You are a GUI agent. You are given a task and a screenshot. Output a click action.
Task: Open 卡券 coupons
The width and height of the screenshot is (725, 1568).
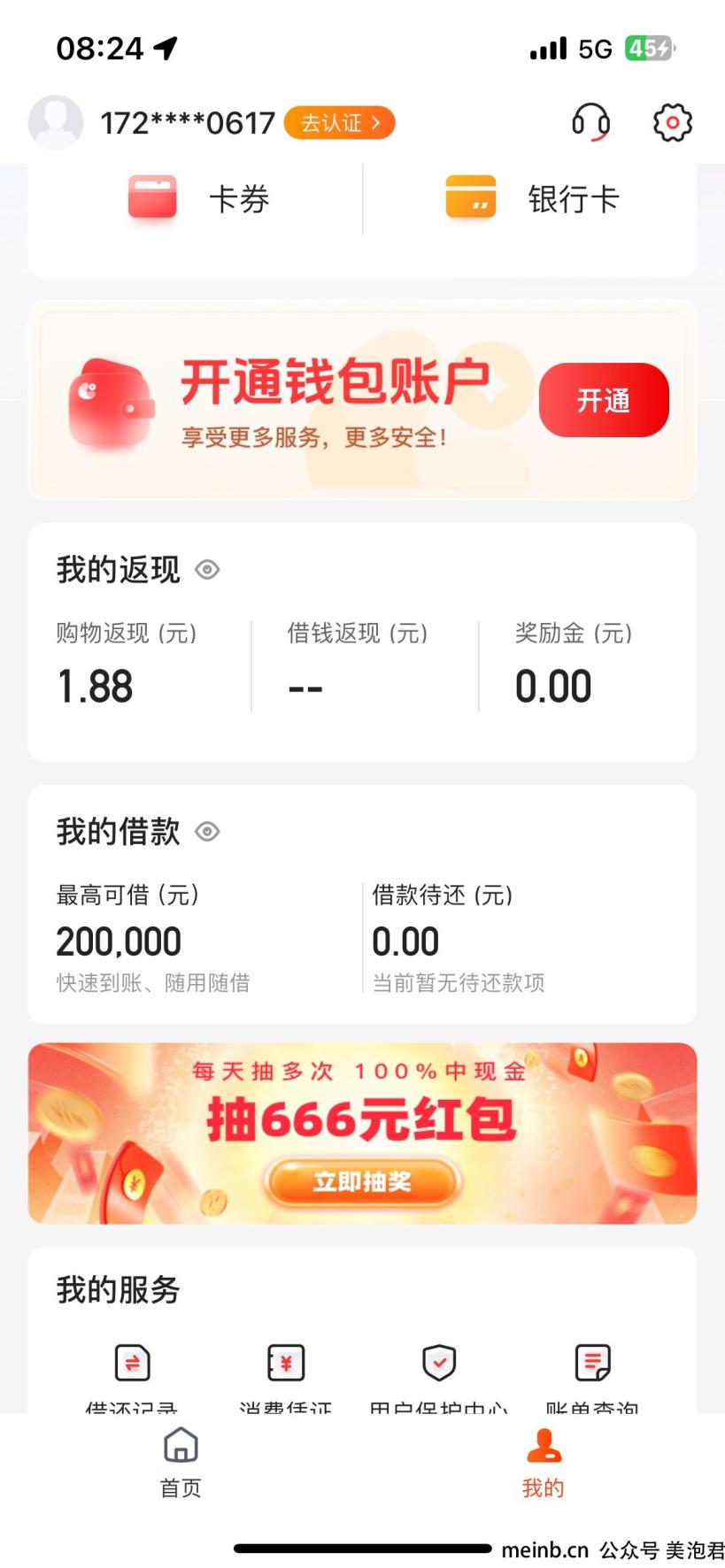click(x=198, y=198)
